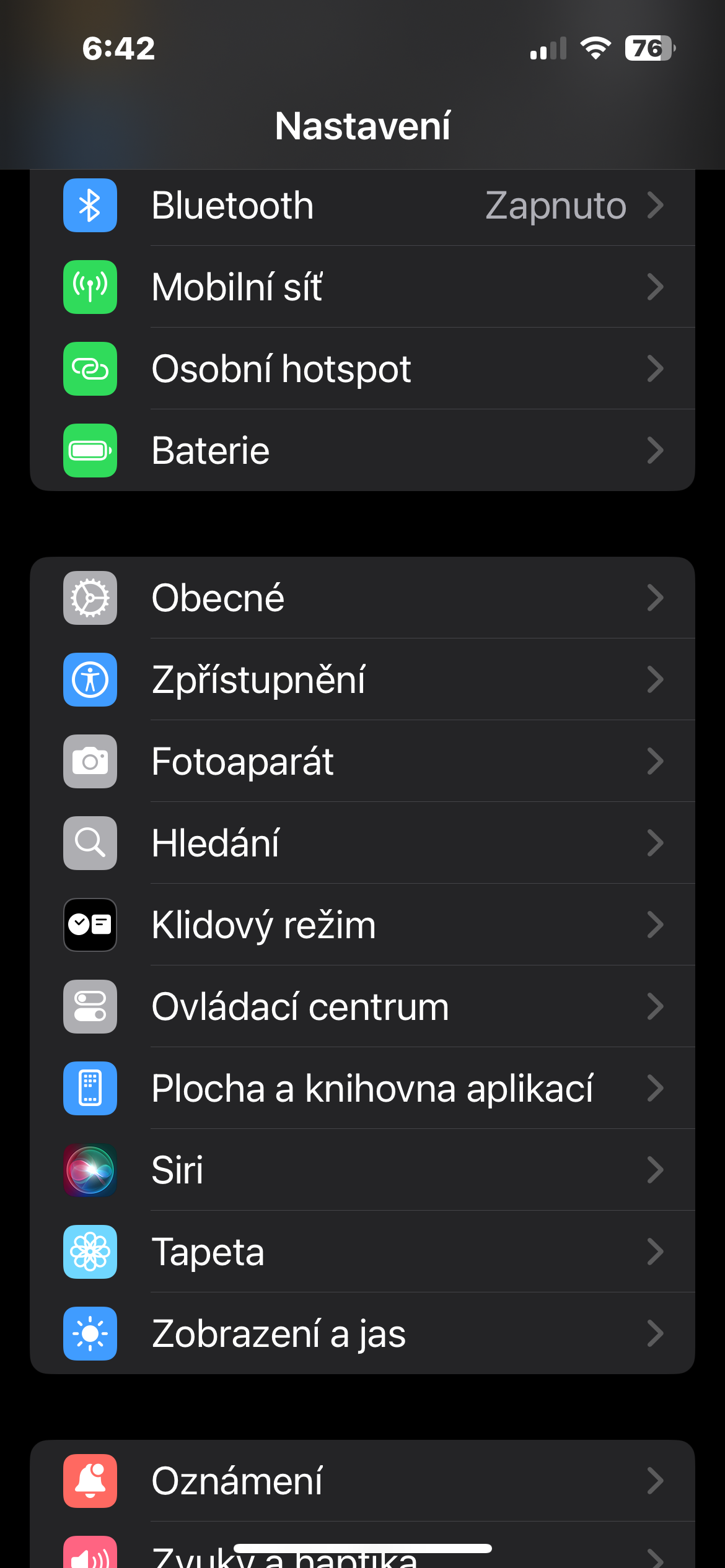
Task: Go to Osobní hotspot settings
Action: point(362,368)
